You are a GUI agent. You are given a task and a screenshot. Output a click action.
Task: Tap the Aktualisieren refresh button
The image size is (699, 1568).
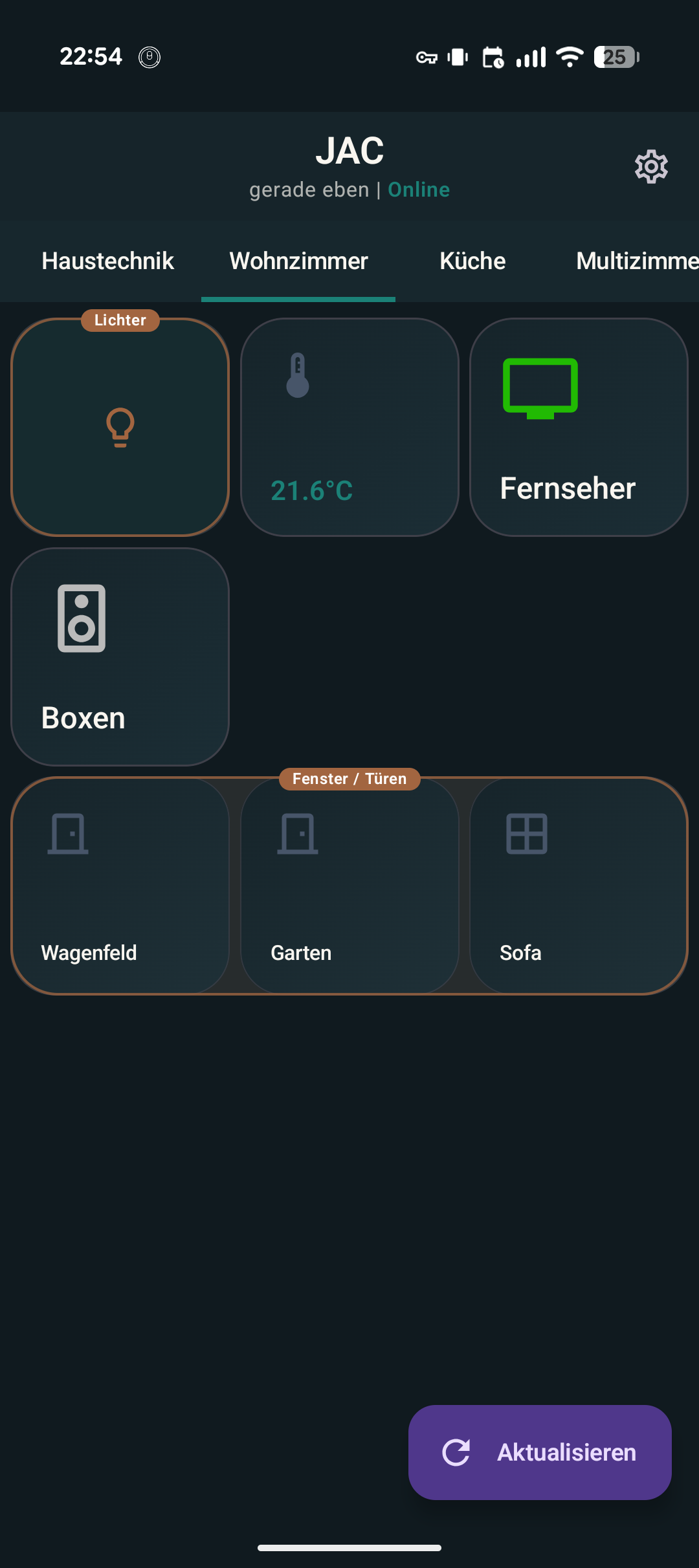540,1452
